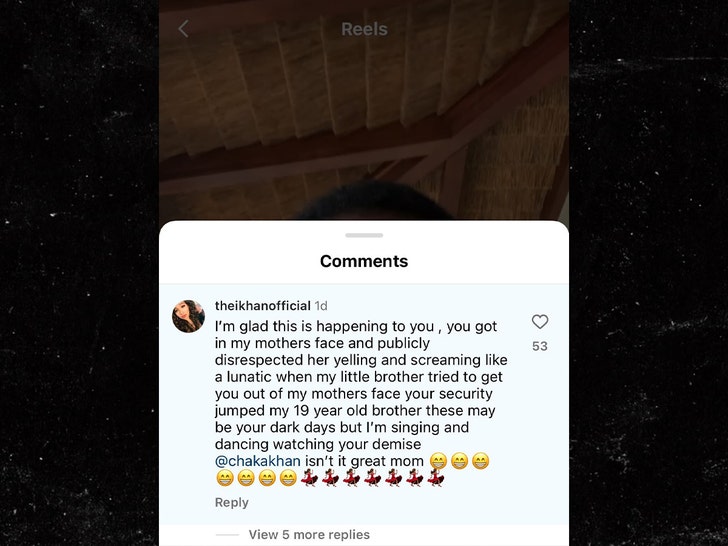The image size is (728, 546).
Task: View 5 more replies
Action: pyautogui.click(x=308, y=534)
